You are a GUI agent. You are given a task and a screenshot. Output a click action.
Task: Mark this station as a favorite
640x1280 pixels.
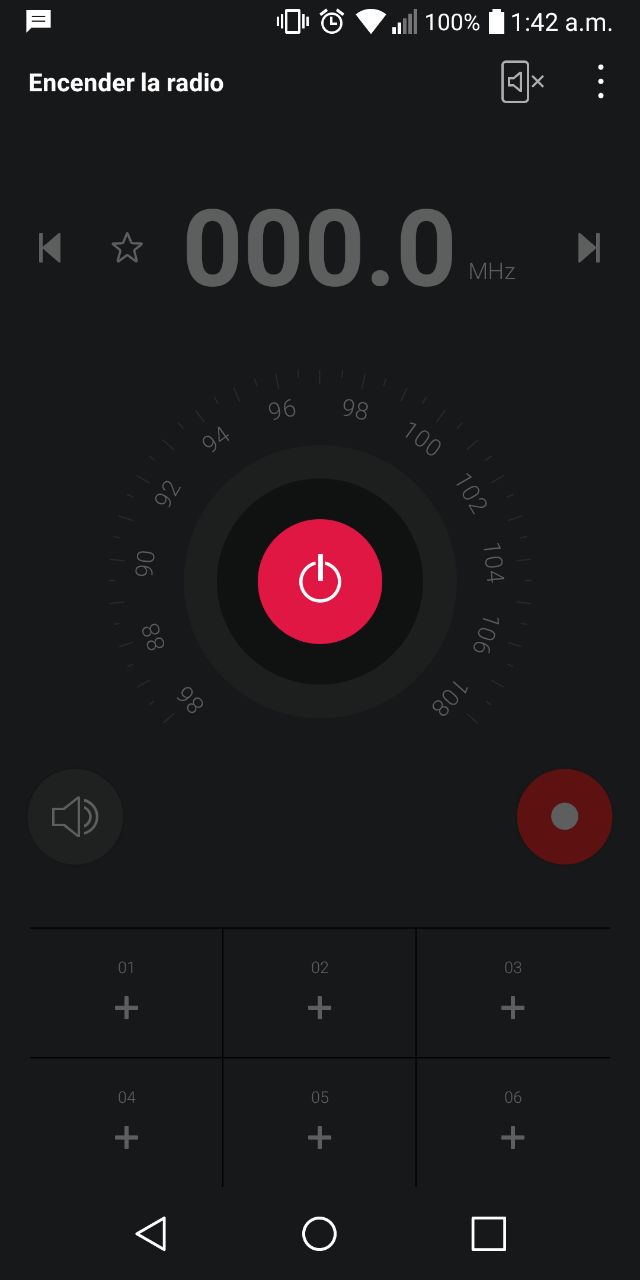[x=127, y=248]
